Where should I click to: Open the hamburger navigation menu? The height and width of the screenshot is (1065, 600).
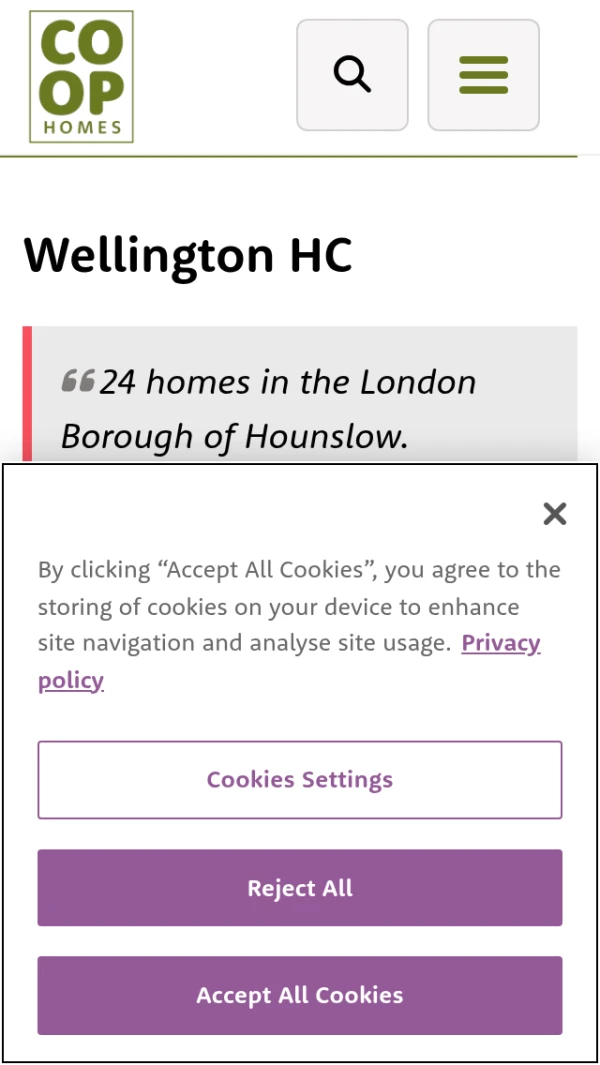(x=483, y=75)
